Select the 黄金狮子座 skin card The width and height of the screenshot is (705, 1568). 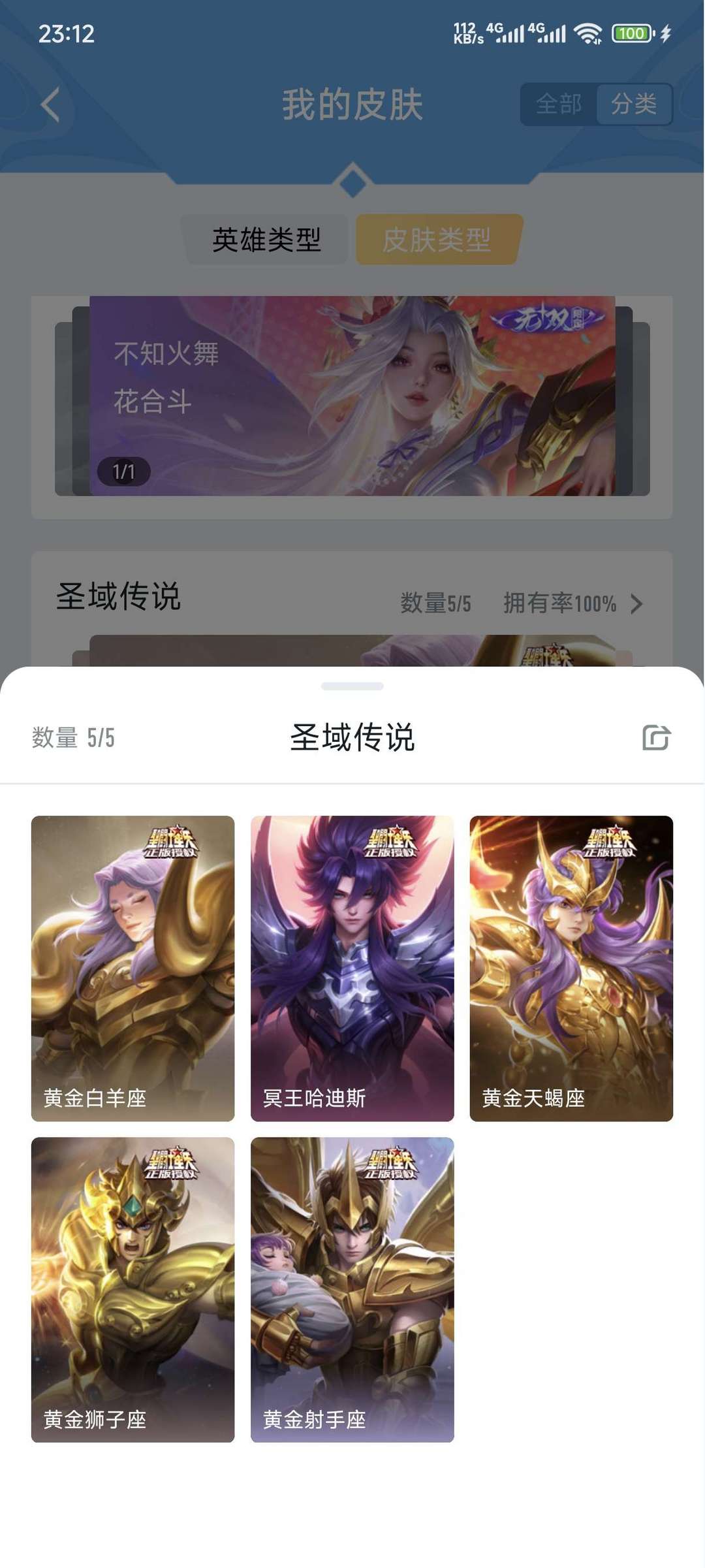point(133,1289)
